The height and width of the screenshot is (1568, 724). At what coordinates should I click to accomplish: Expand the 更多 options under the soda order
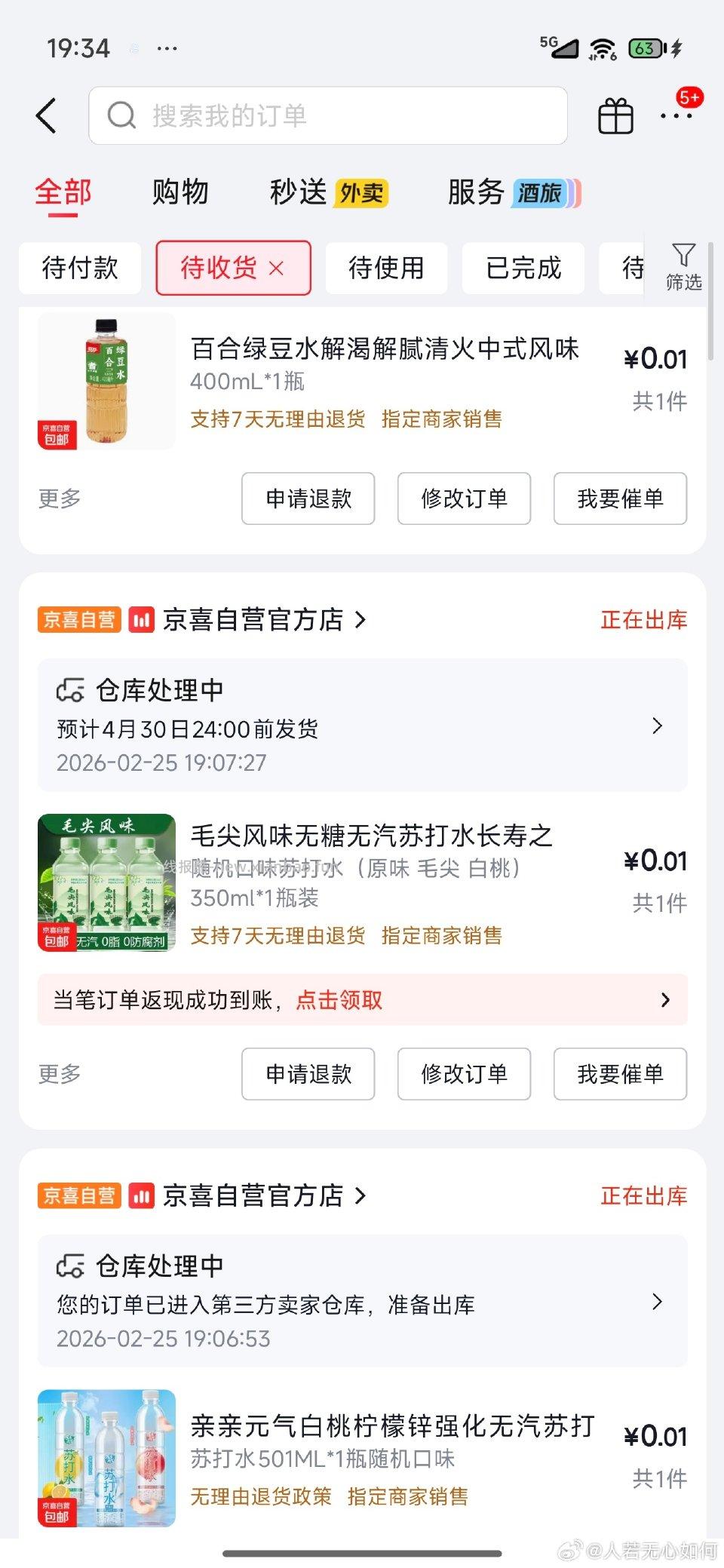click(57, 1074)
